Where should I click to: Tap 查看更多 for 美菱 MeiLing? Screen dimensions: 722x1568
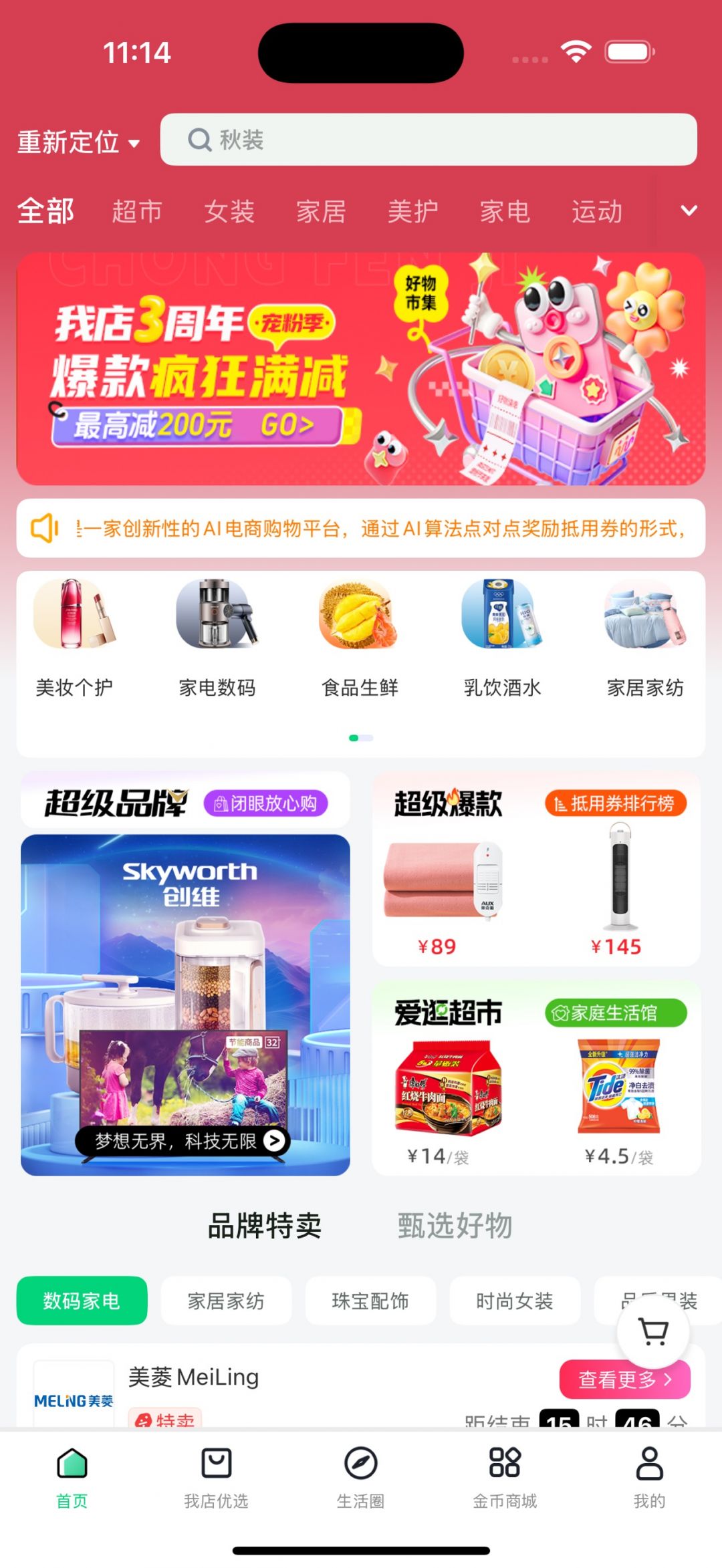[624, 1379]
